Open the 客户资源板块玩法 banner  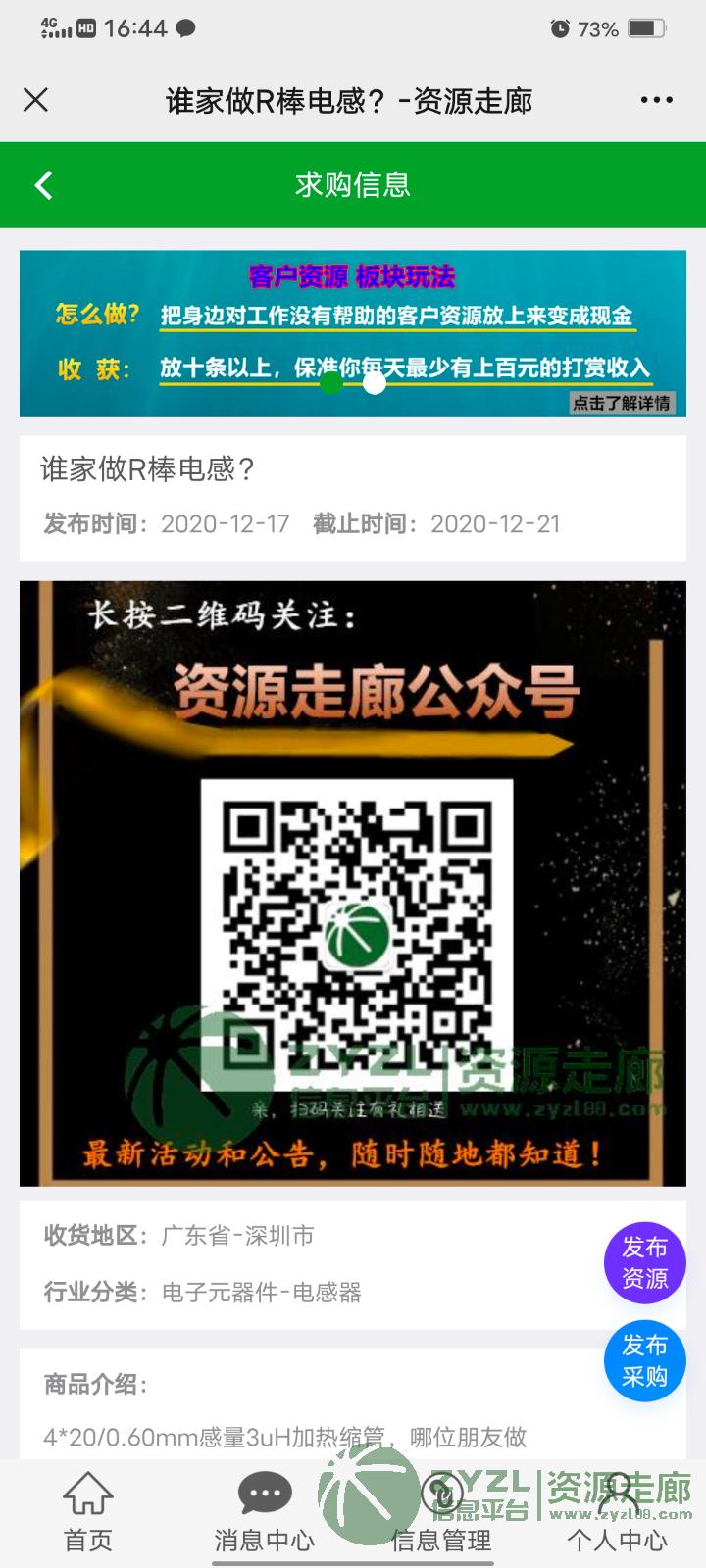tap(353, 333)
